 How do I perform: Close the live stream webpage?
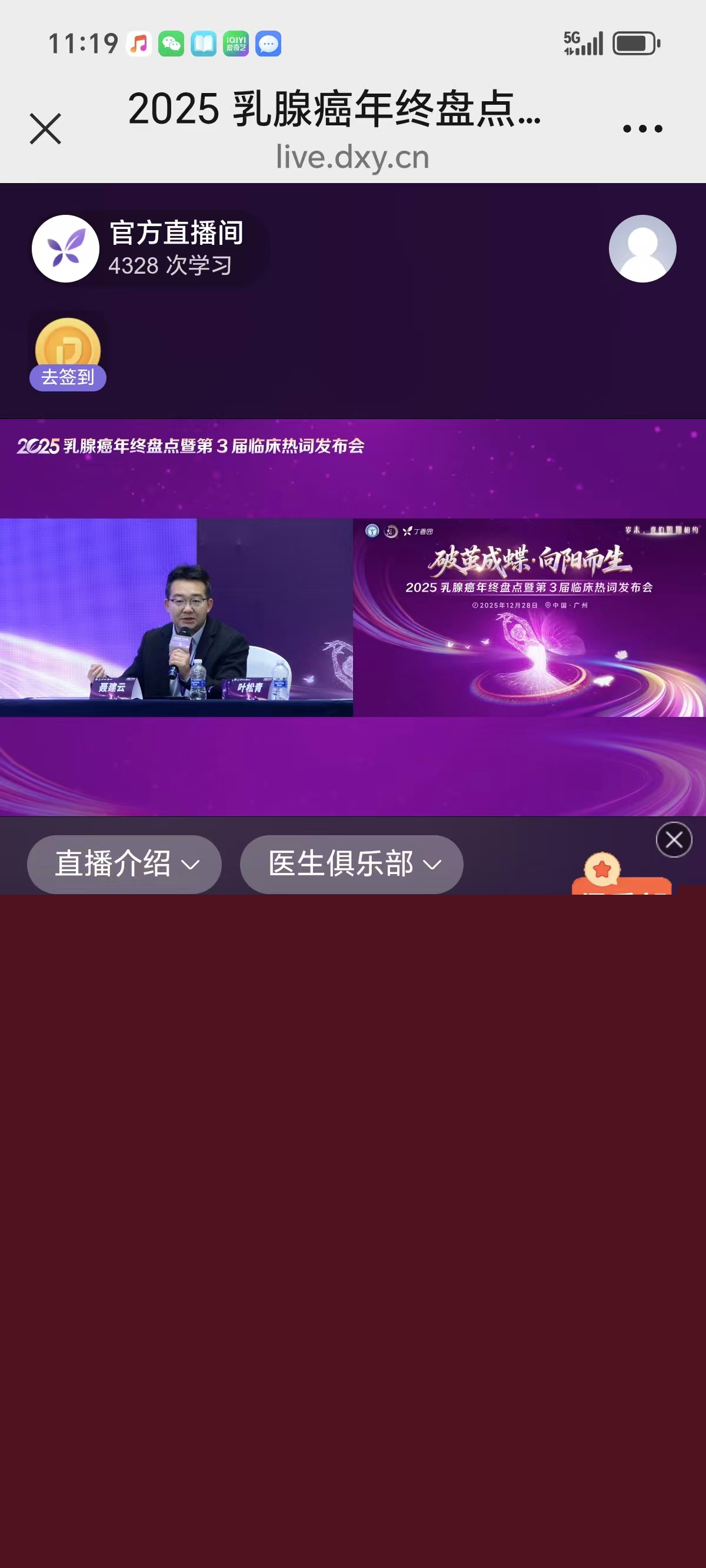46,128
